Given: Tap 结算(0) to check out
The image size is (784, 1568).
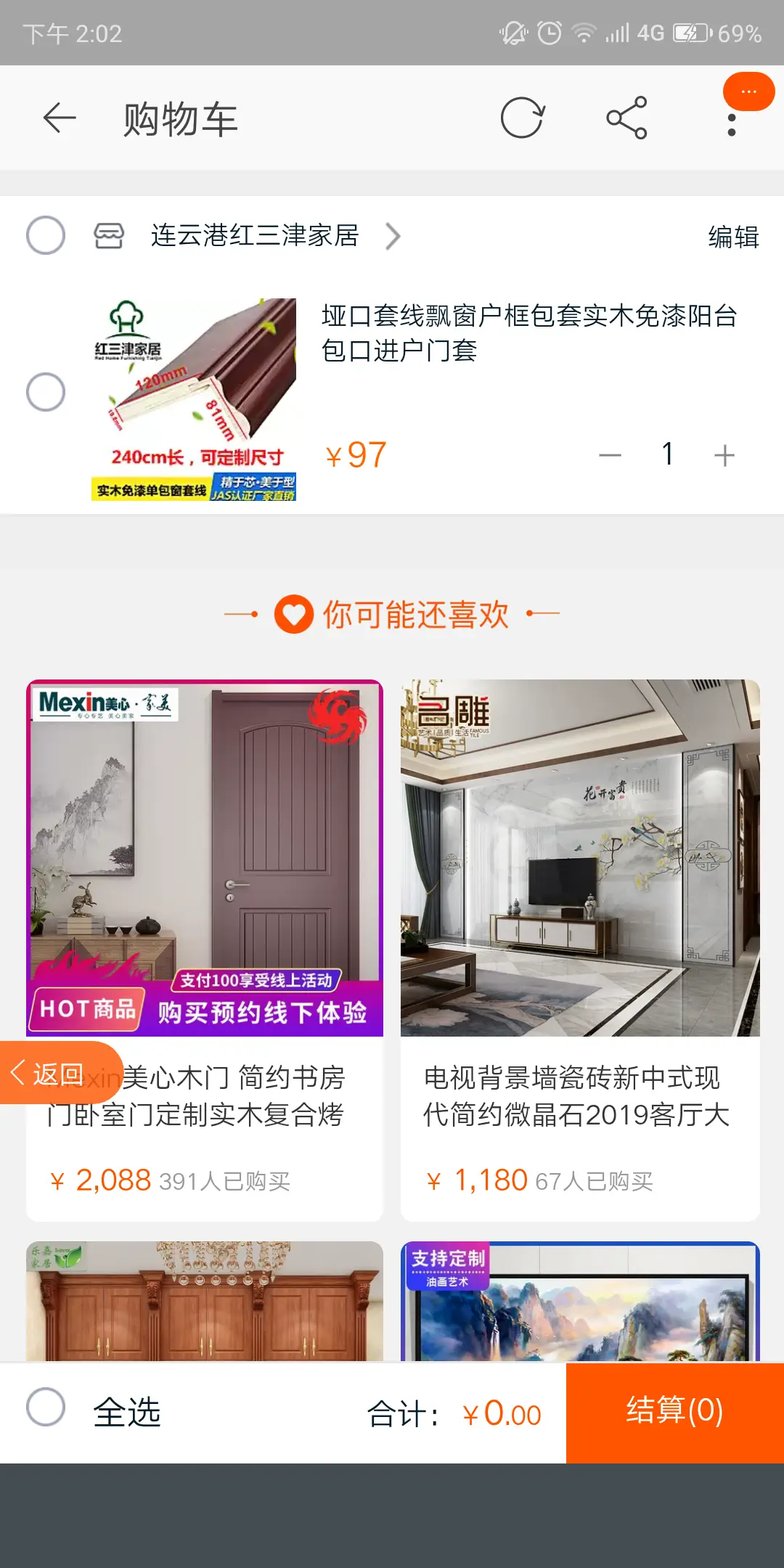Looking at the screenshot, I should pos(674,1412).
